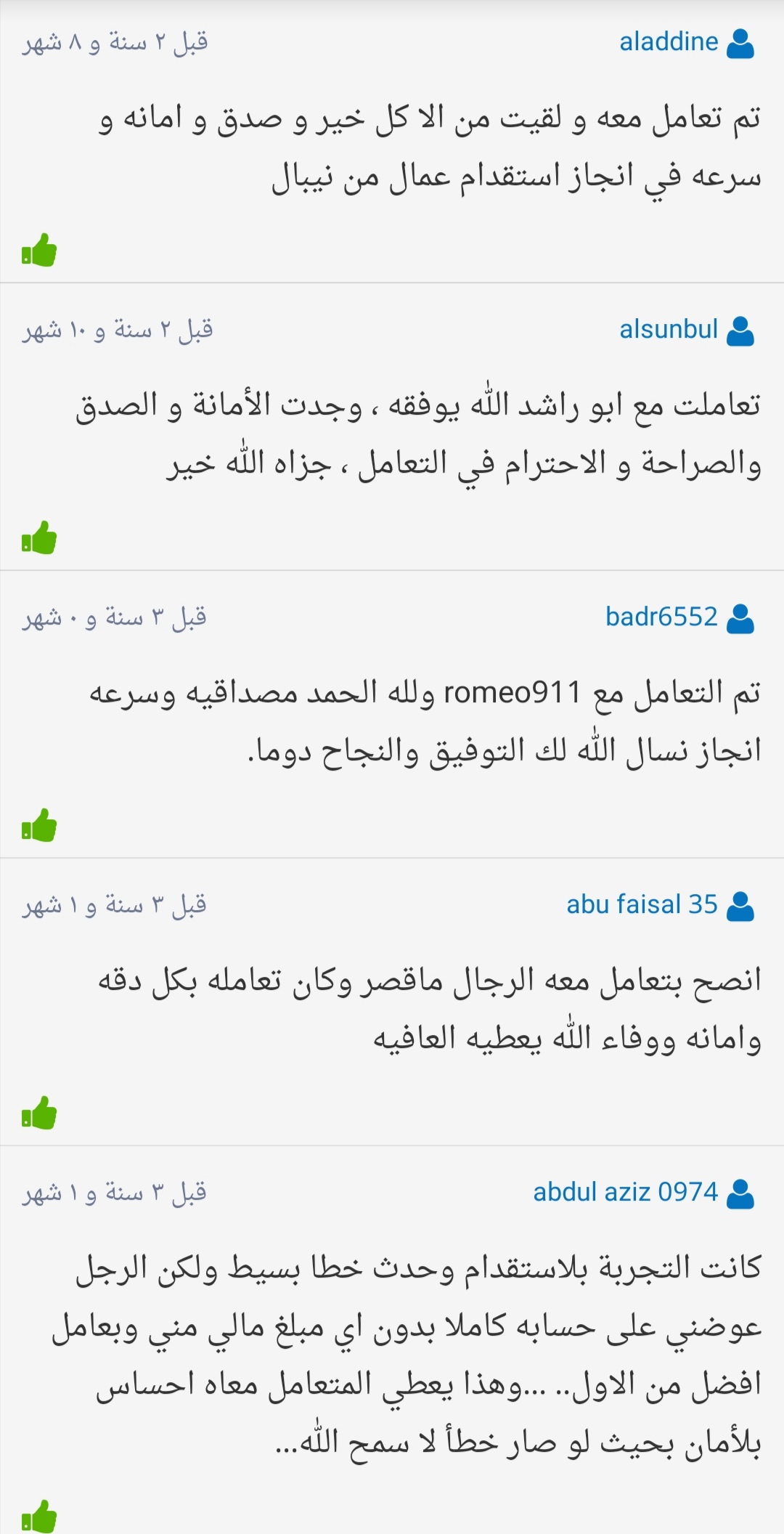Tap the thumbs-up under abdul aziz 0974's review
Image resolution: width=784 pixels, height=1534 pixels.
(39, 1517)
